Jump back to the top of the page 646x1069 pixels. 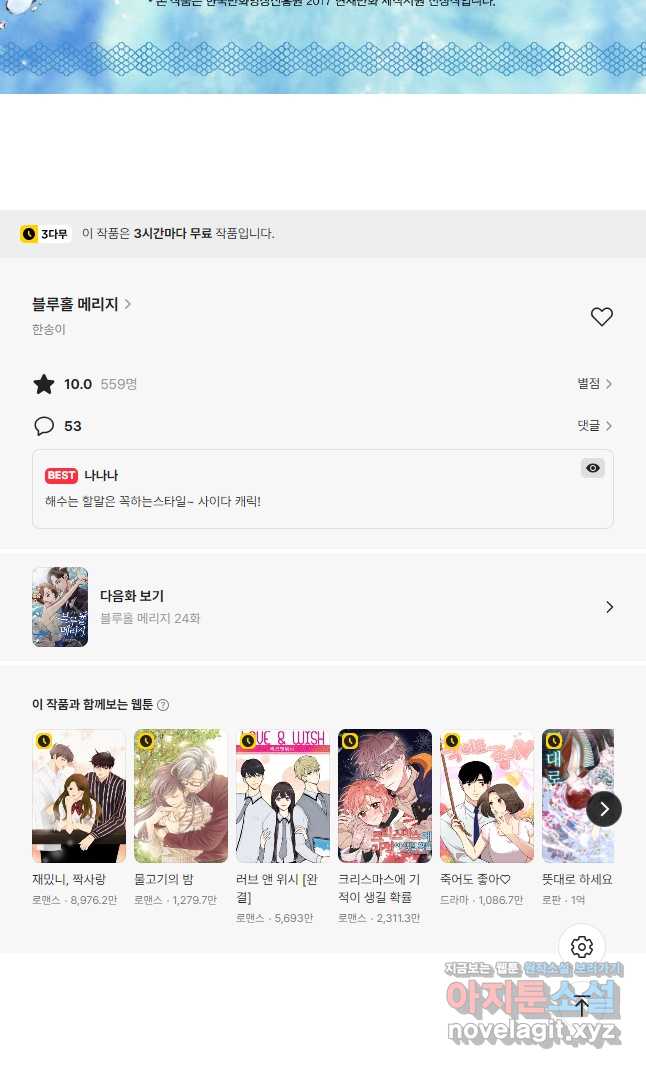click(582, 1005)
